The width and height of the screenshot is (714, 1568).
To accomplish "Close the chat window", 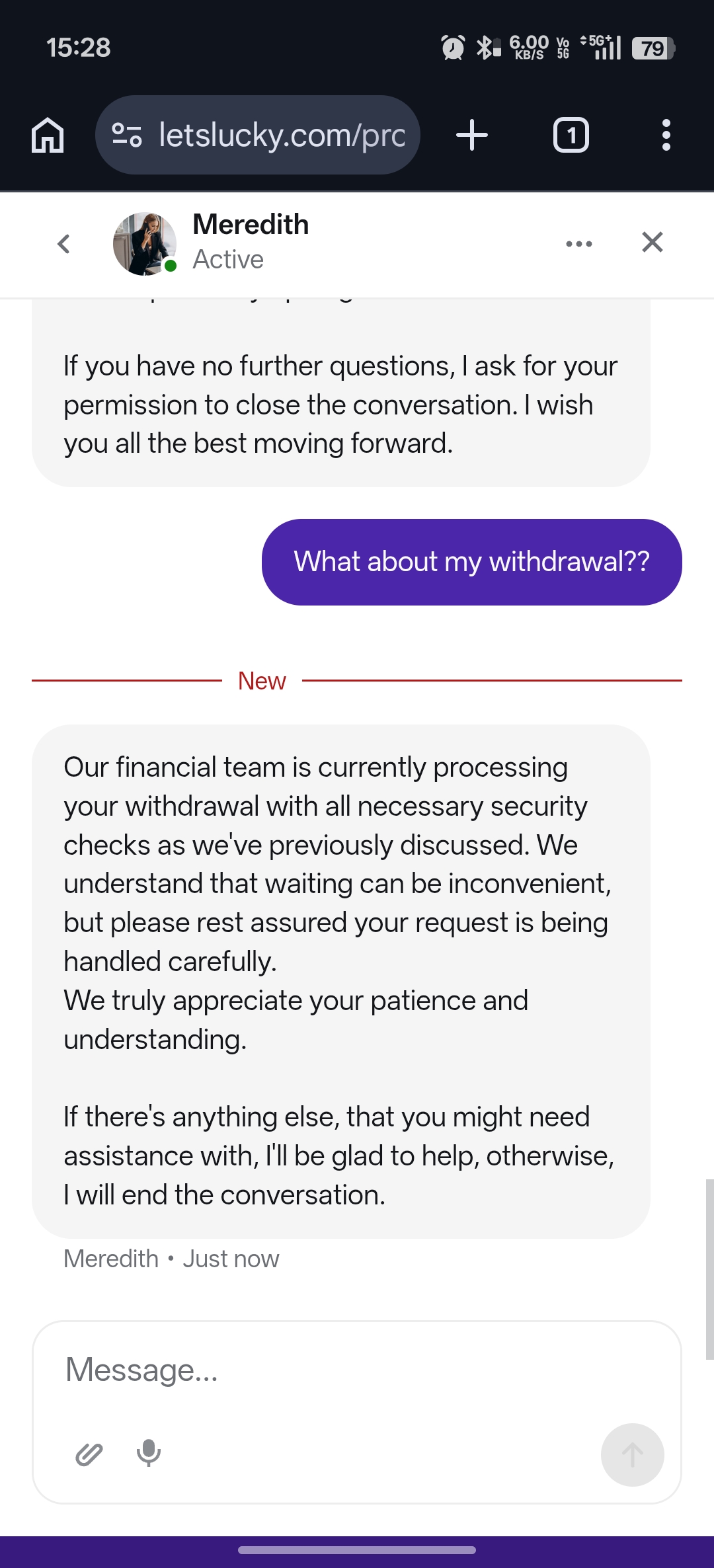I will pyautogui.click(x=652, y=243).
